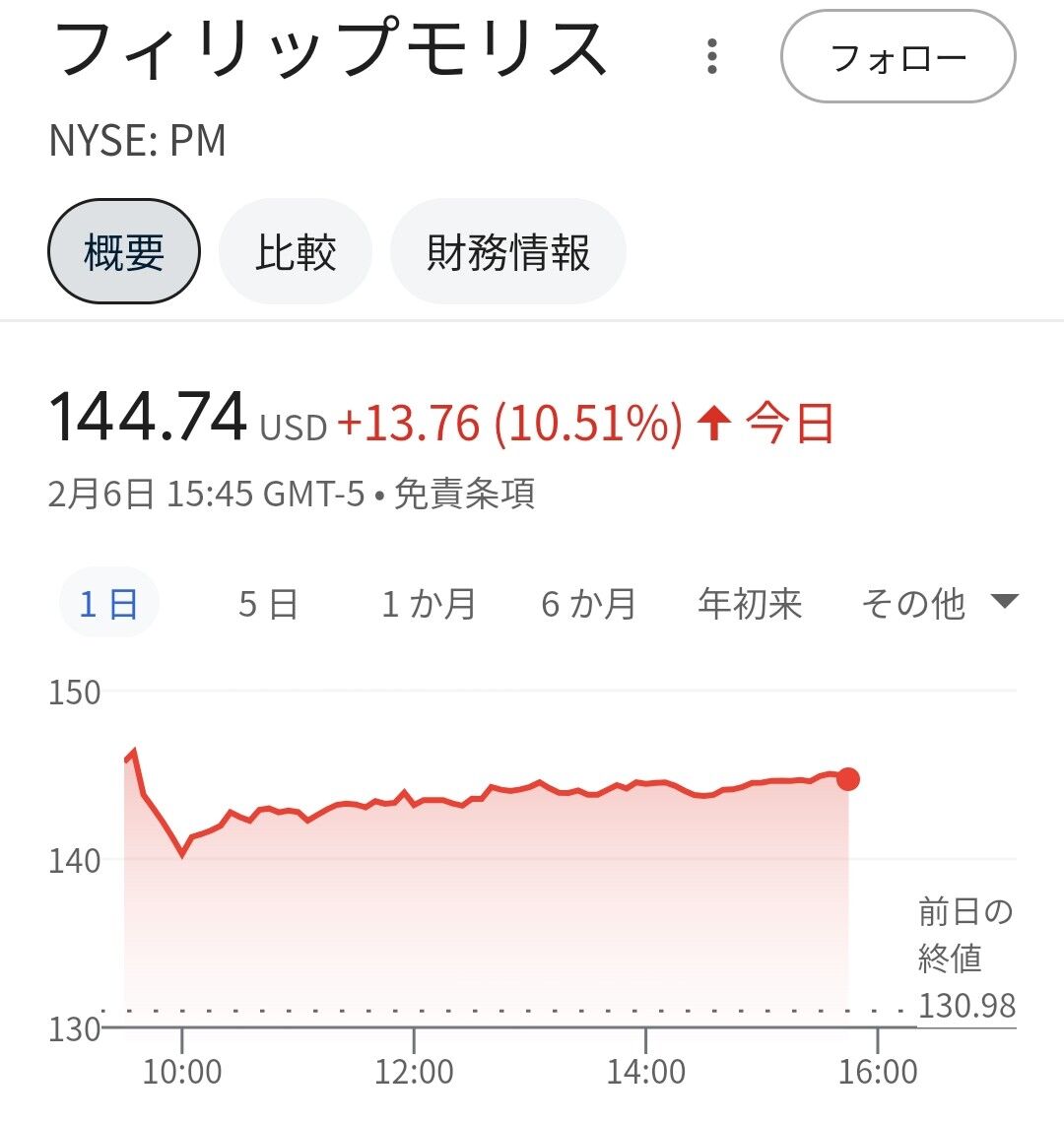Viewport: 1064px width, 1124px height.
Task: Open the 比較 tab
Action: (295, 252)
